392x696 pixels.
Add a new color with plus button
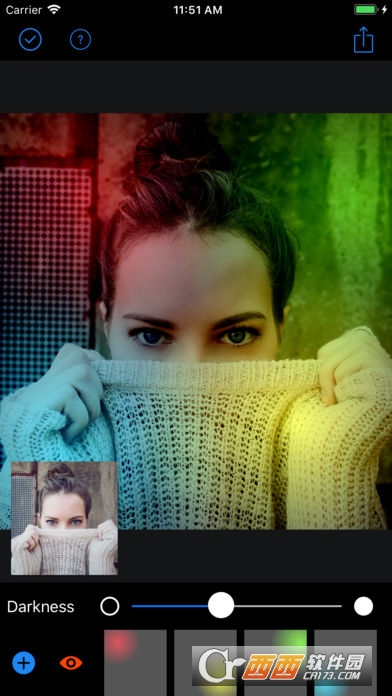click(24, 663)
